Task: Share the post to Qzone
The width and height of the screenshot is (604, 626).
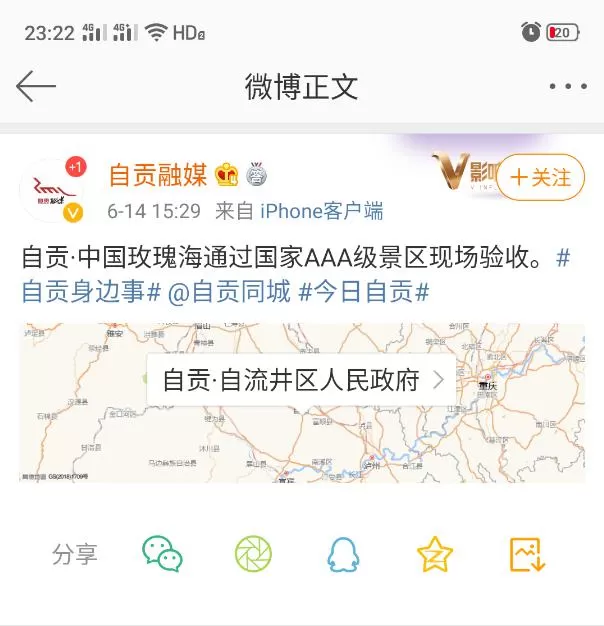Action: (435, 553)
